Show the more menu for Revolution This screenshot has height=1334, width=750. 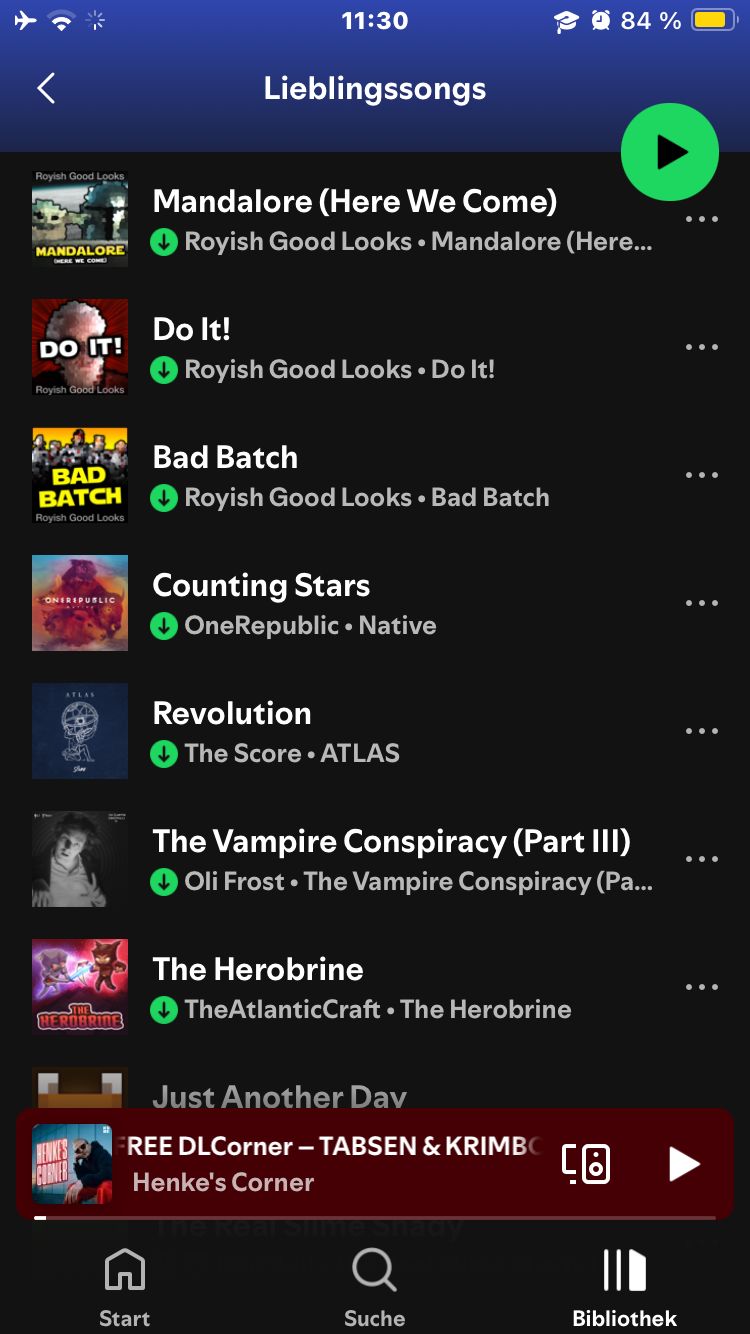[x=701, y=731]
